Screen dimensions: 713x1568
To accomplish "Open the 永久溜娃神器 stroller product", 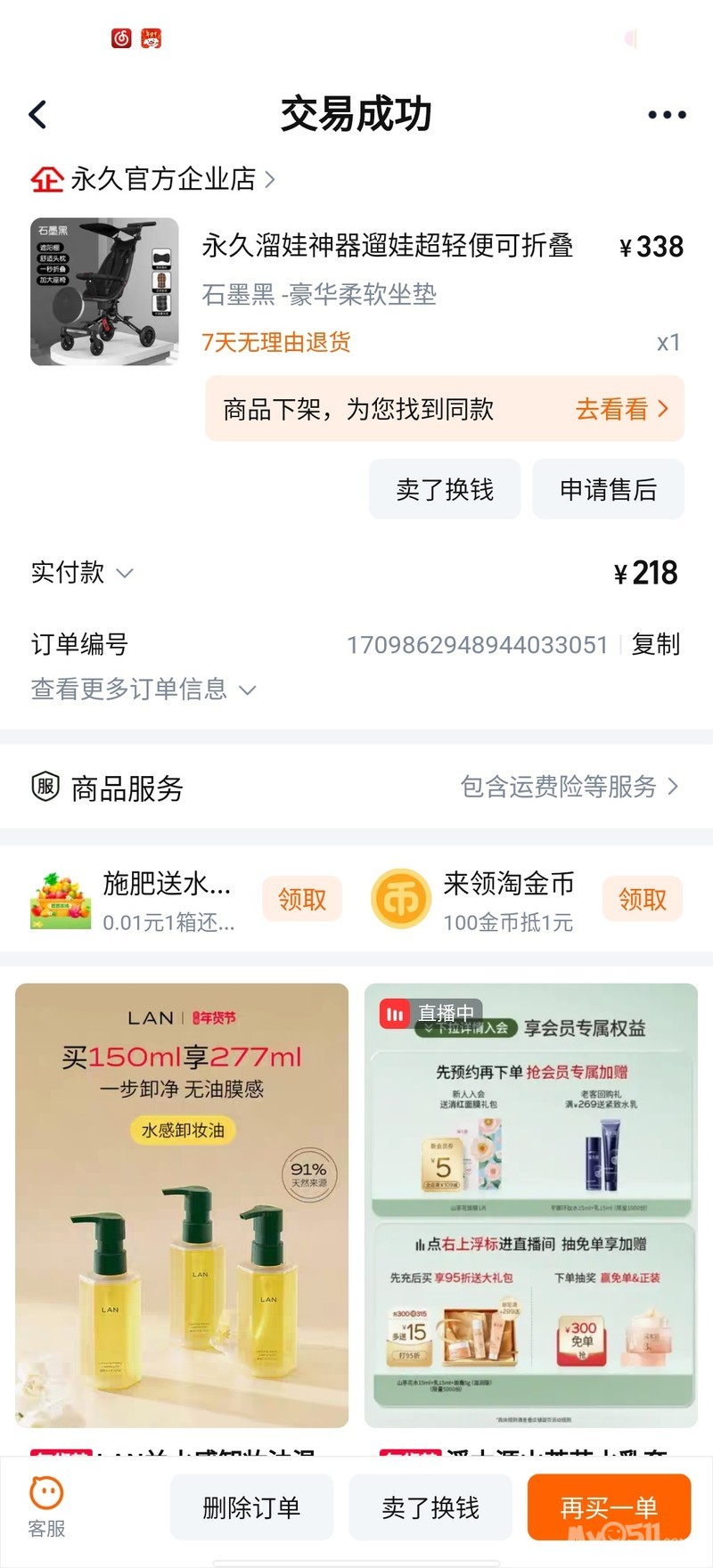I will (x=387, y=246).
